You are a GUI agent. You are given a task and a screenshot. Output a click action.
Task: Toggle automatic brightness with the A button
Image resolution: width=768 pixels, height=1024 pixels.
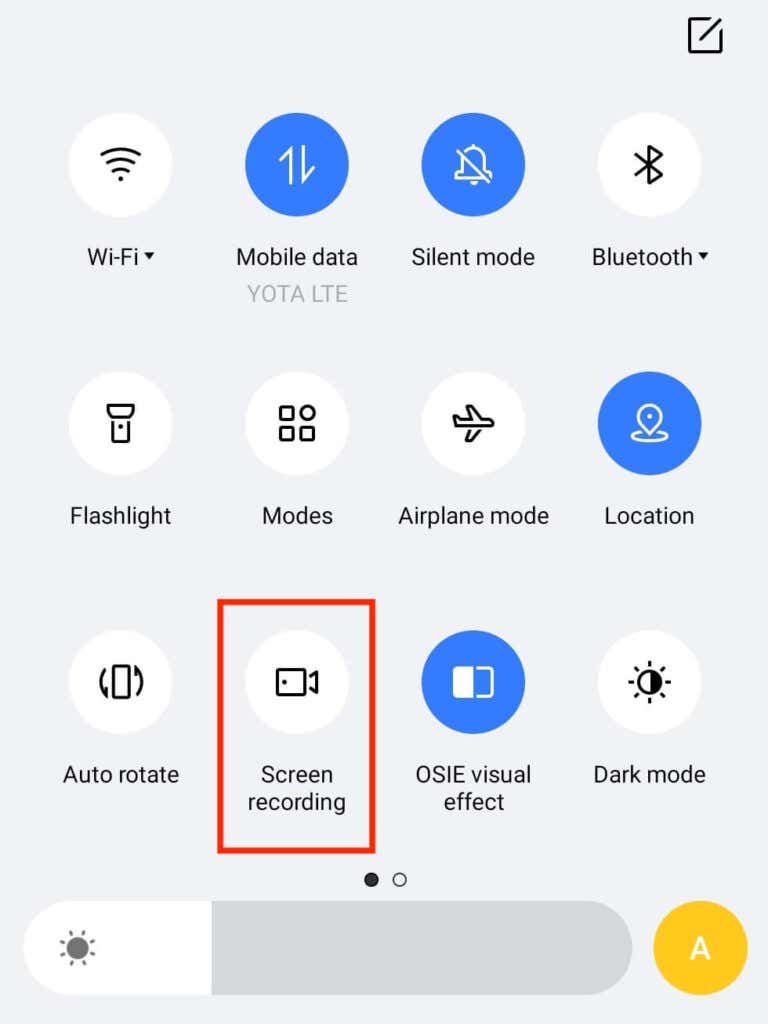pyautogui.click(x=699, y=947)
